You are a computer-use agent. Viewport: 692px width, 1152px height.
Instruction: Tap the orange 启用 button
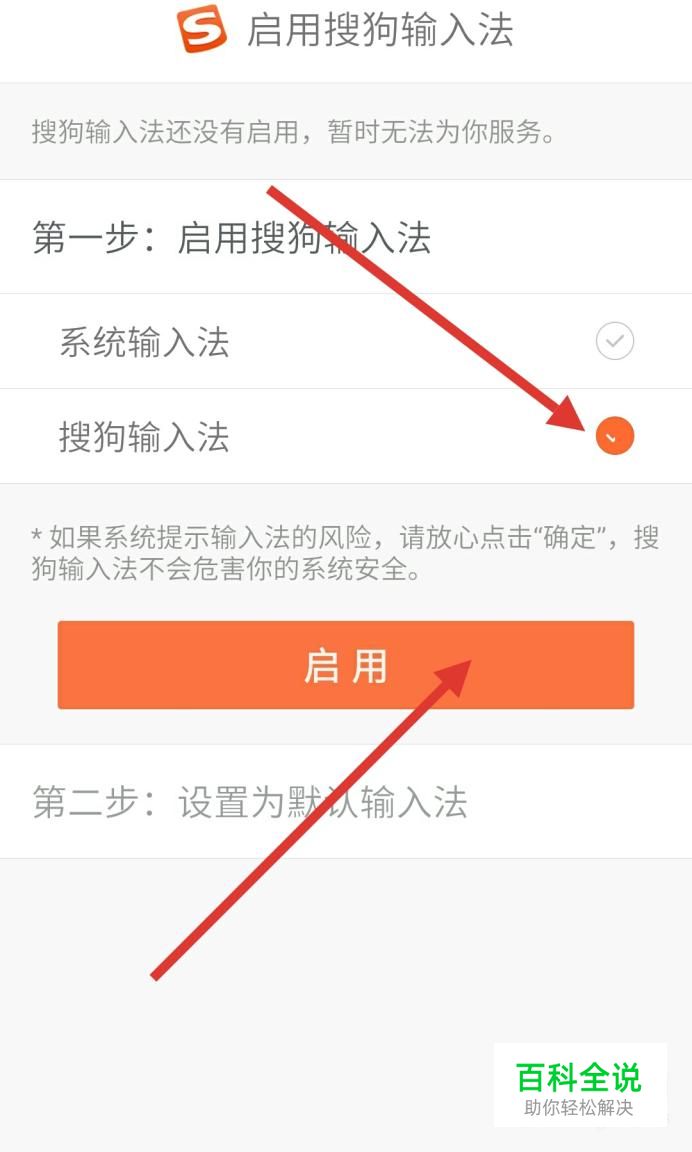346,665
